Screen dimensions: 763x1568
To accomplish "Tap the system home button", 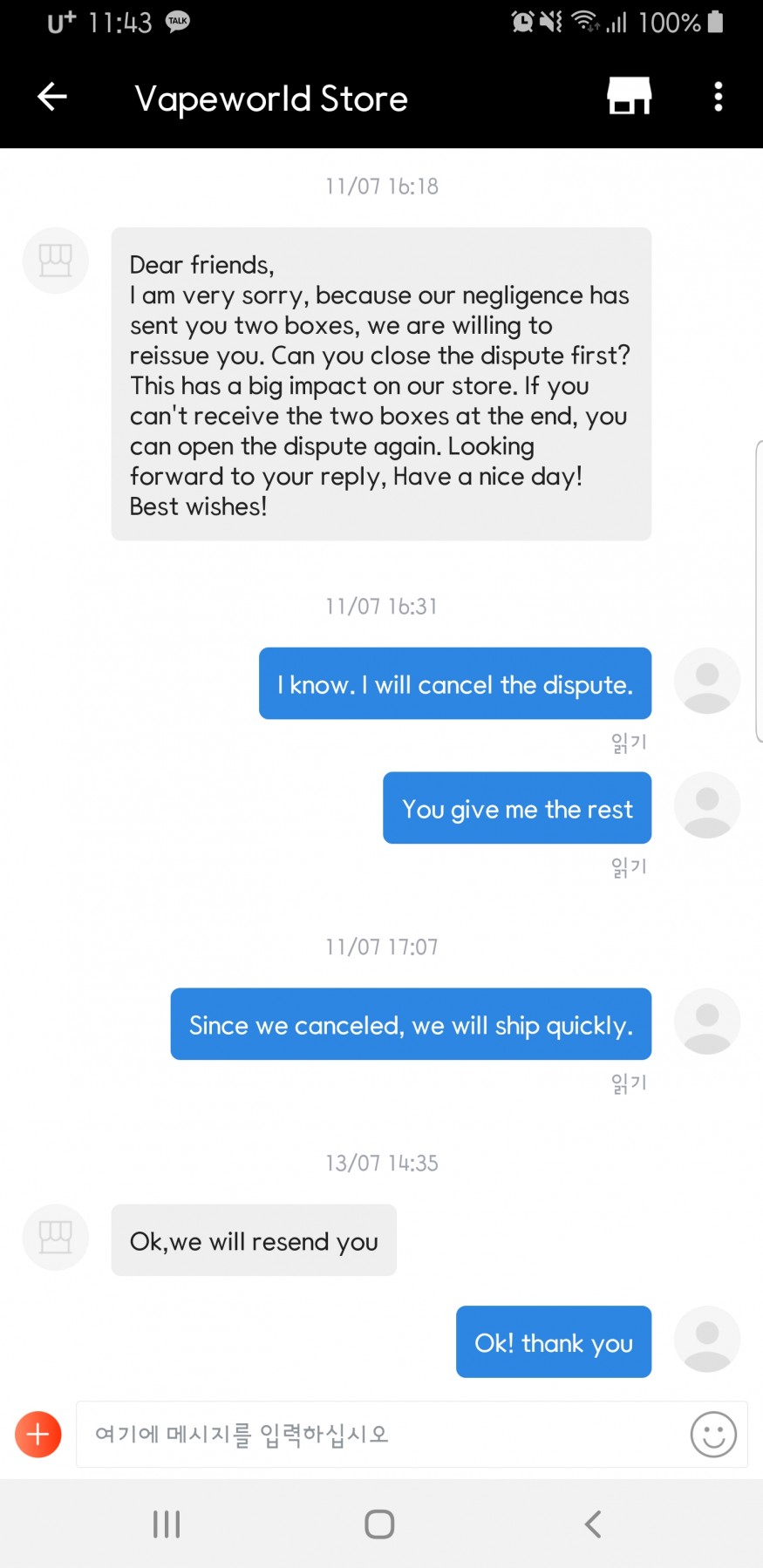I will (x=379, y=1524).
